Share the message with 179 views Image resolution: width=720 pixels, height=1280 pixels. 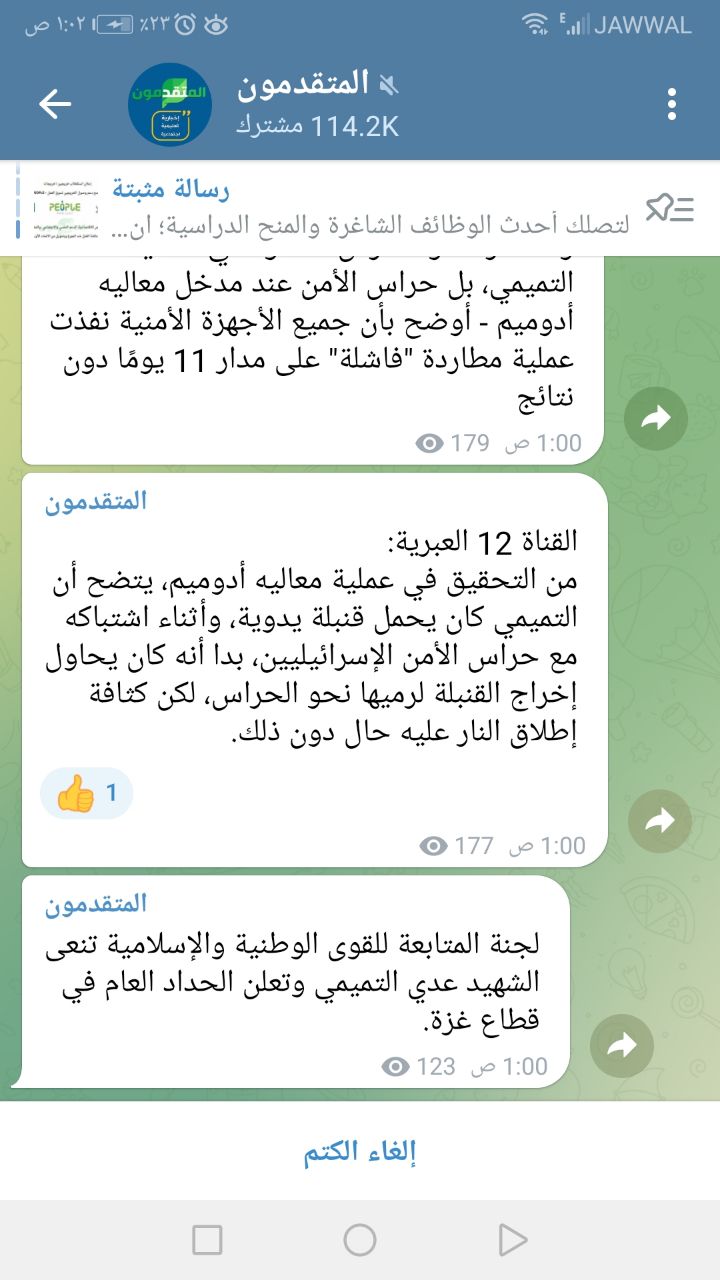point(655,419)
